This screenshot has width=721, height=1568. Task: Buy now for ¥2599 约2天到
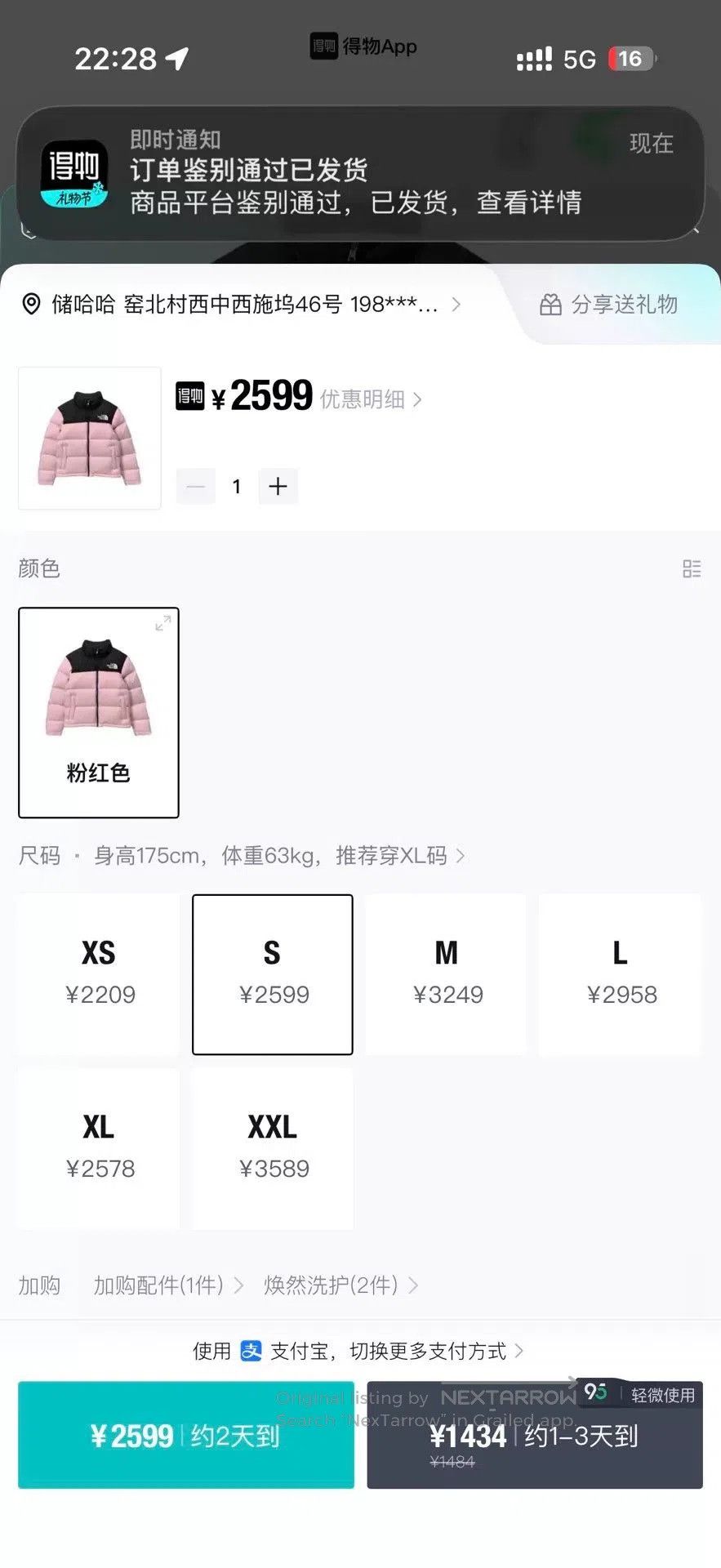186,1435
